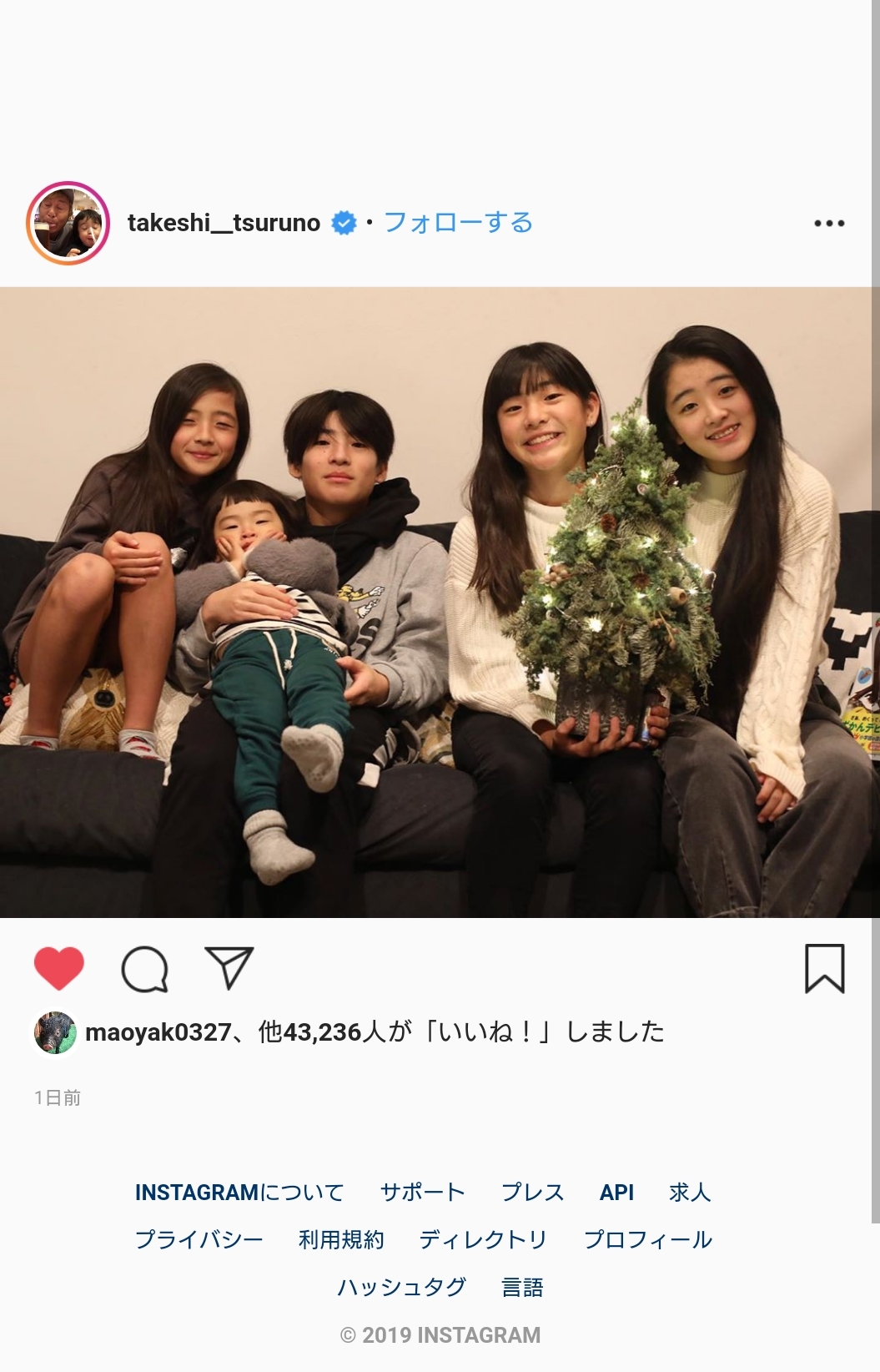Unlike the post with the heart icon
This screenshot has height=1372, width=880.
click(59, 969)
